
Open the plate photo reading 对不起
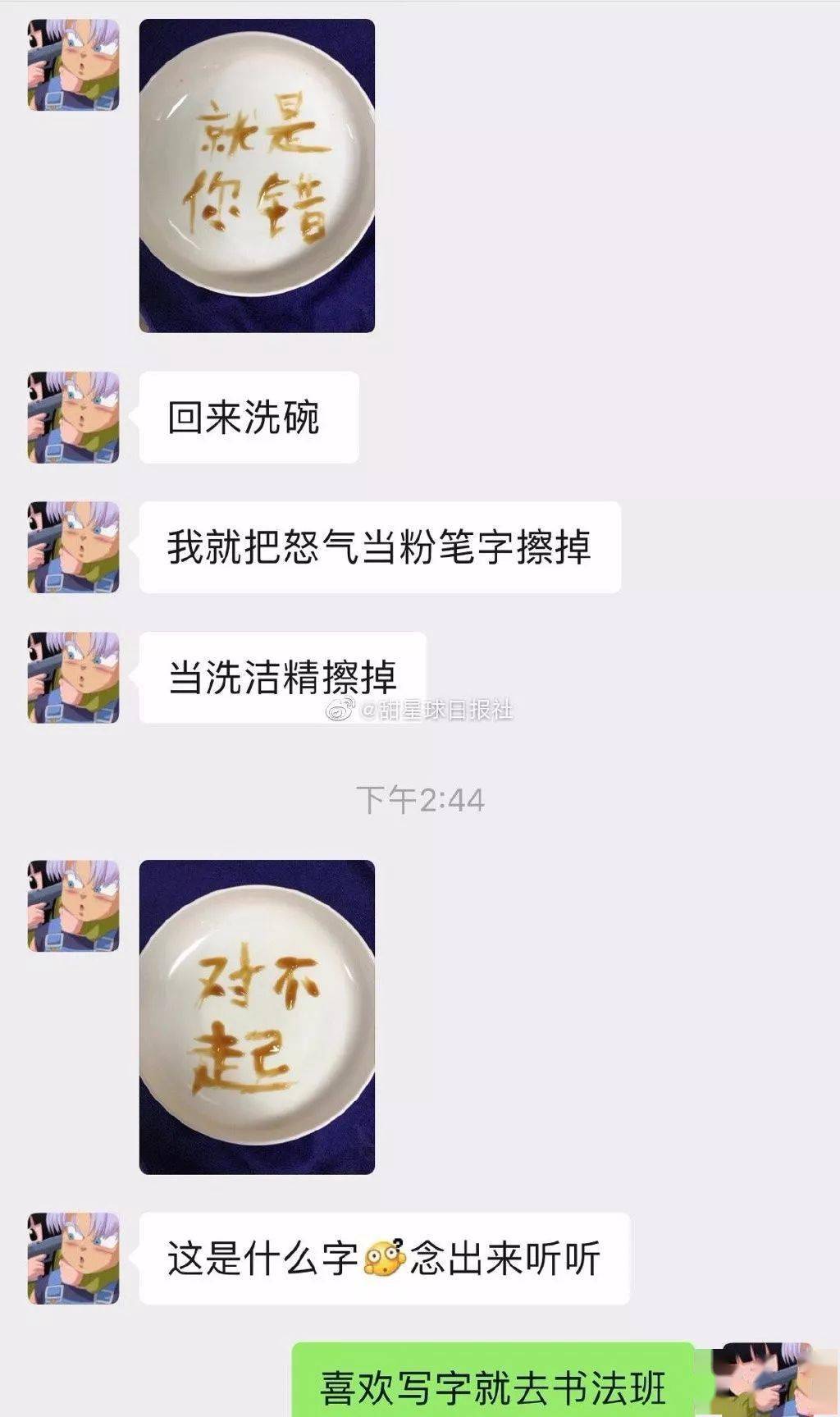tap(257, 1017)
